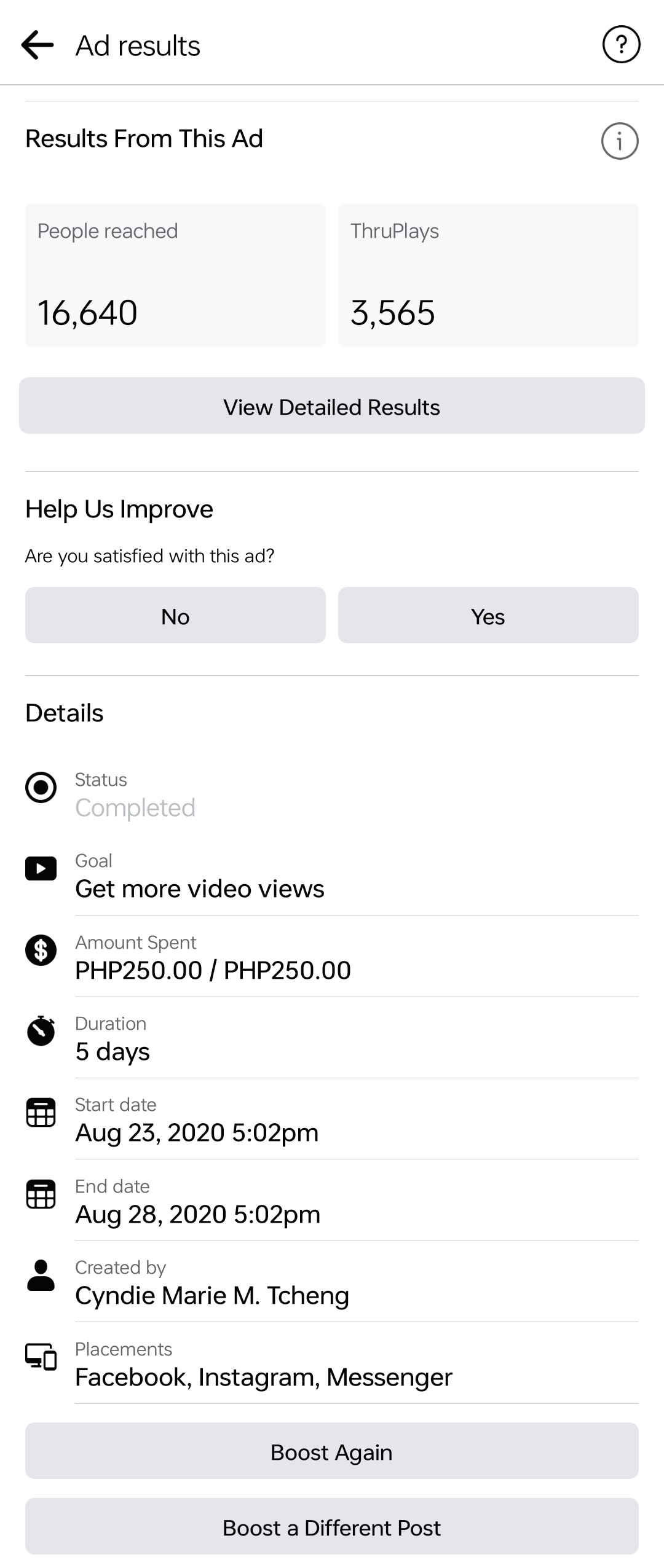This screenshot has width=664, height=1568.
Task: Open View Detailed Results
Action: 332,406
